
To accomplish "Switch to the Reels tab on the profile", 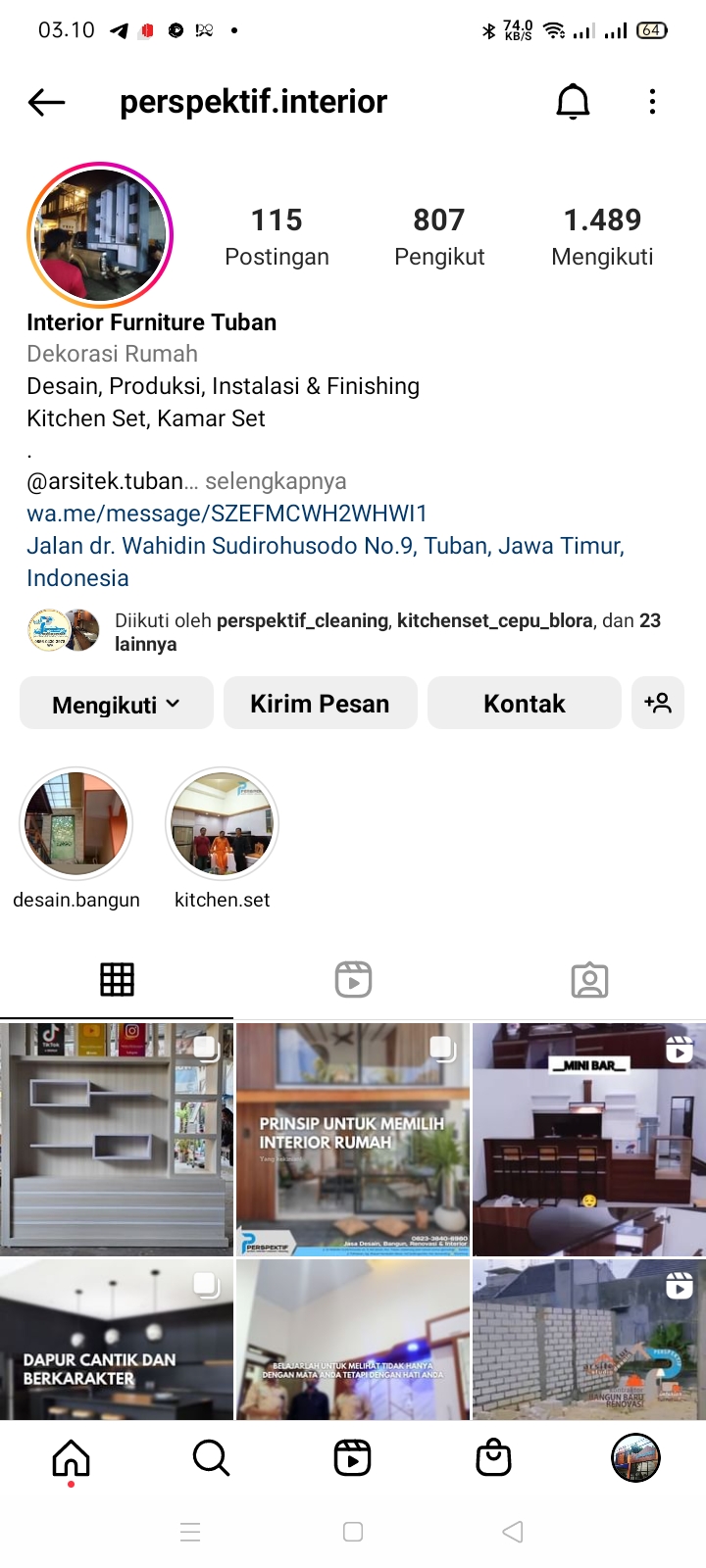I will pyautogui.click(x=353, y=980).
